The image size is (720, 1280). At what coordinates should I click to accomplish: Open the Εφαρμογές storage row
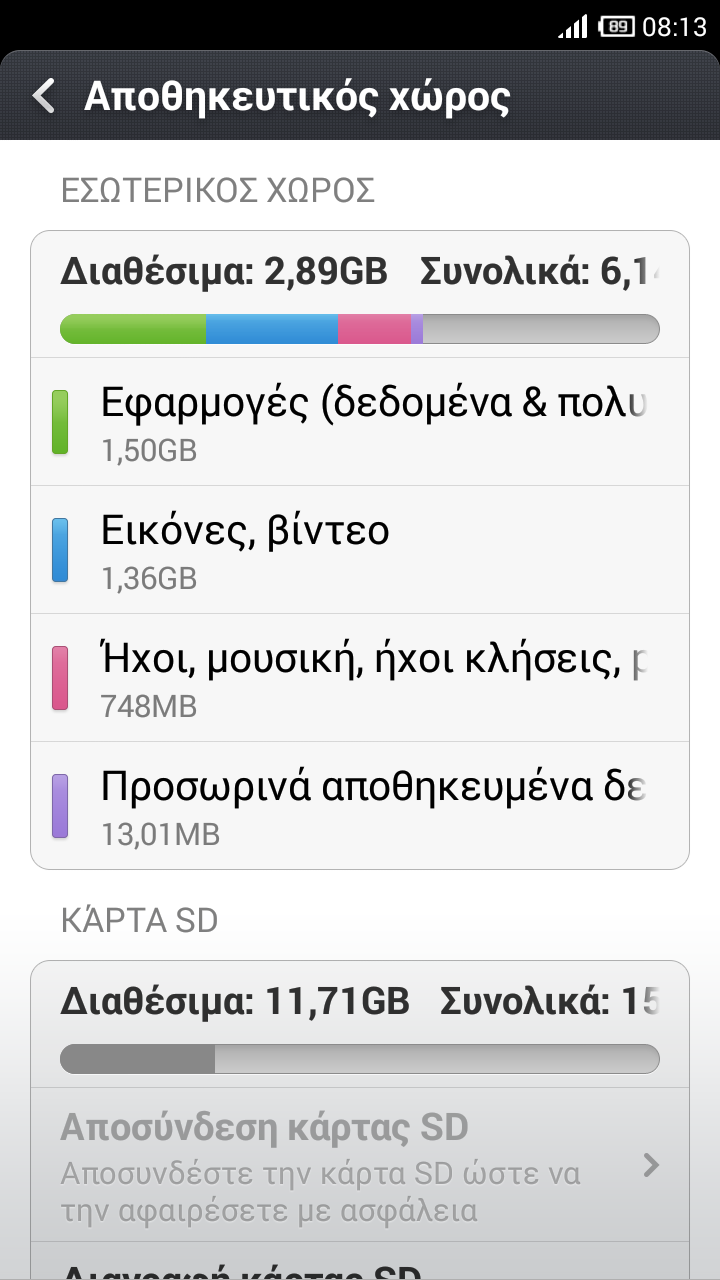point(360,422)
